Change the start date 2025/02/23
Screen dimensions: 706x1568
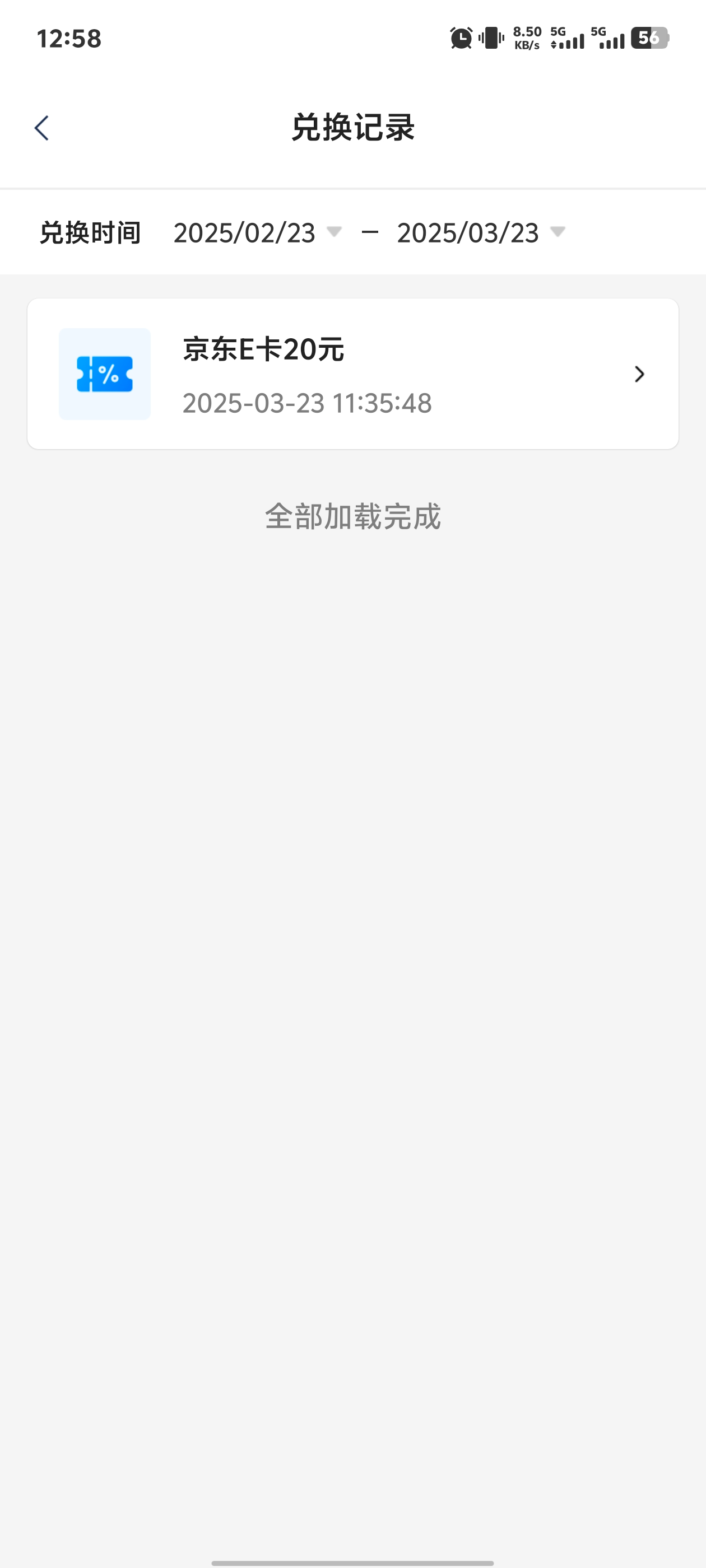coord(257,232)
